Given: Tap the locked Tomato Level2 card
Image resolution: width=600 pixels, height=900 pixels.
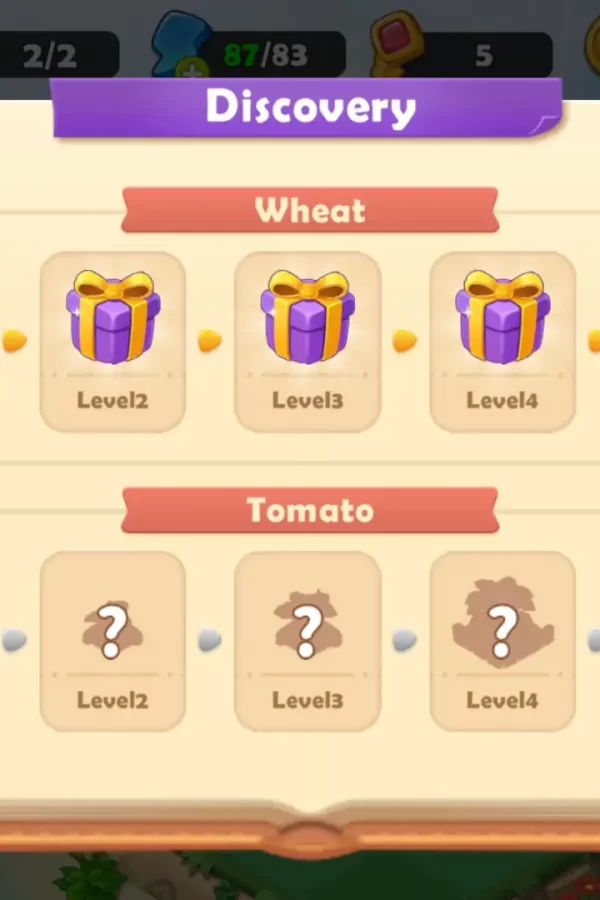Looking at the screenshot, I should [x=112, y=635].
